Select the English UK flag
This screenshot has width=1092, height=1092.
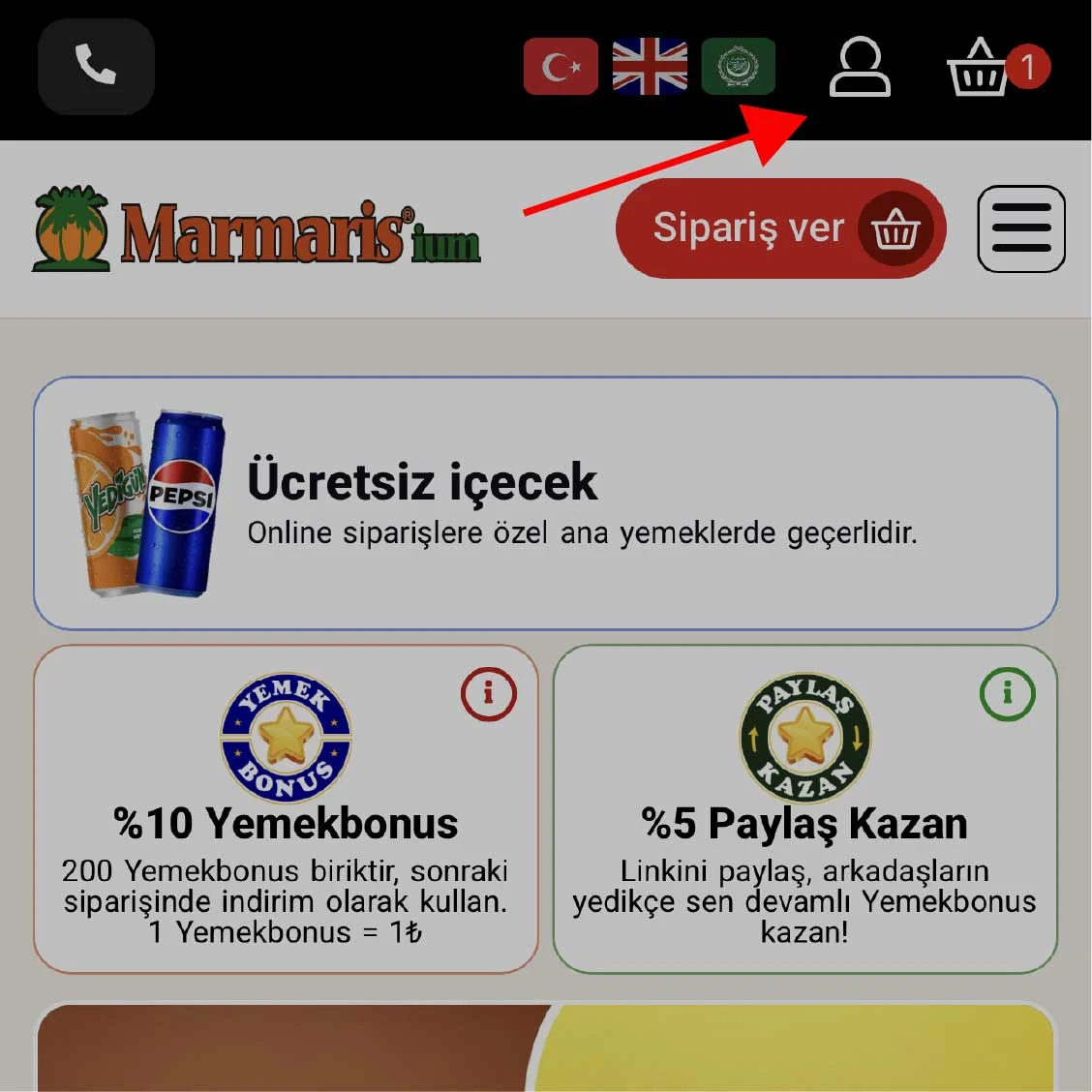(x=650, y=67)
